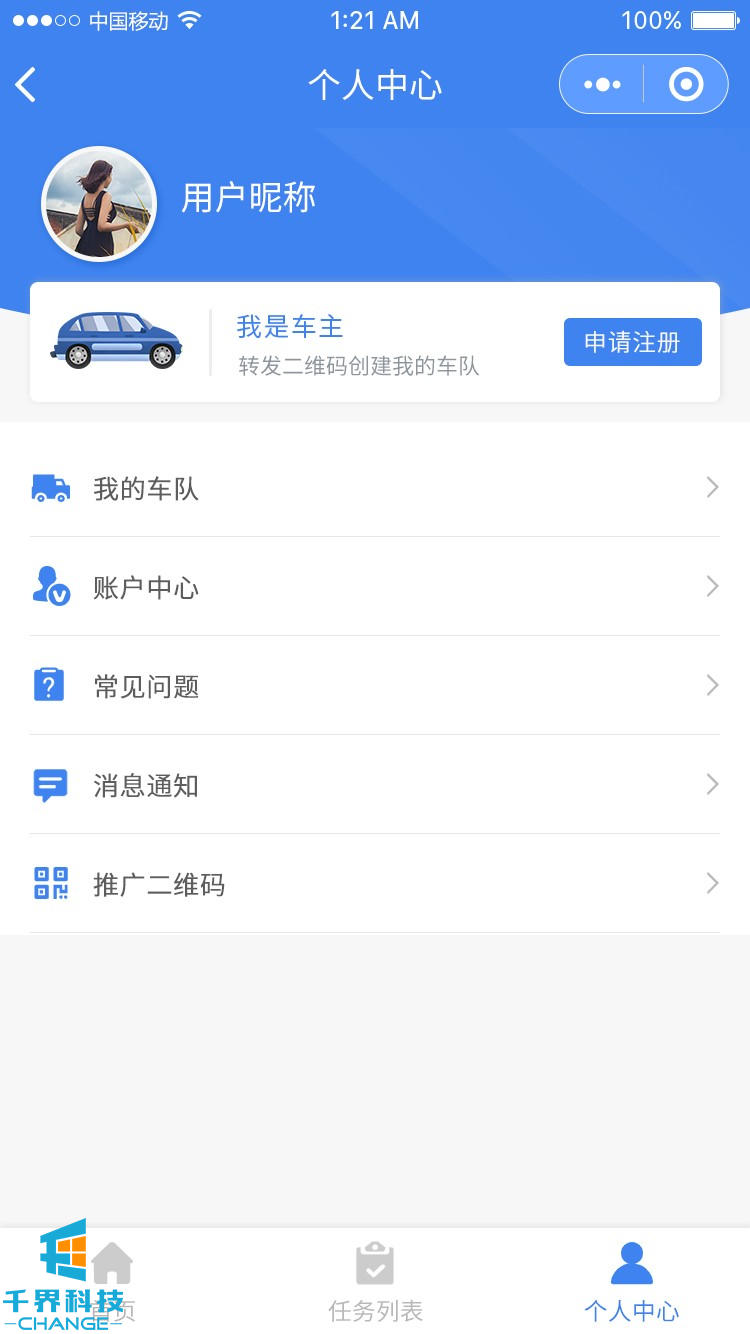Select the 个人中心 tab
Screen dimensions: 750x1334
(x=631, y=1282)
